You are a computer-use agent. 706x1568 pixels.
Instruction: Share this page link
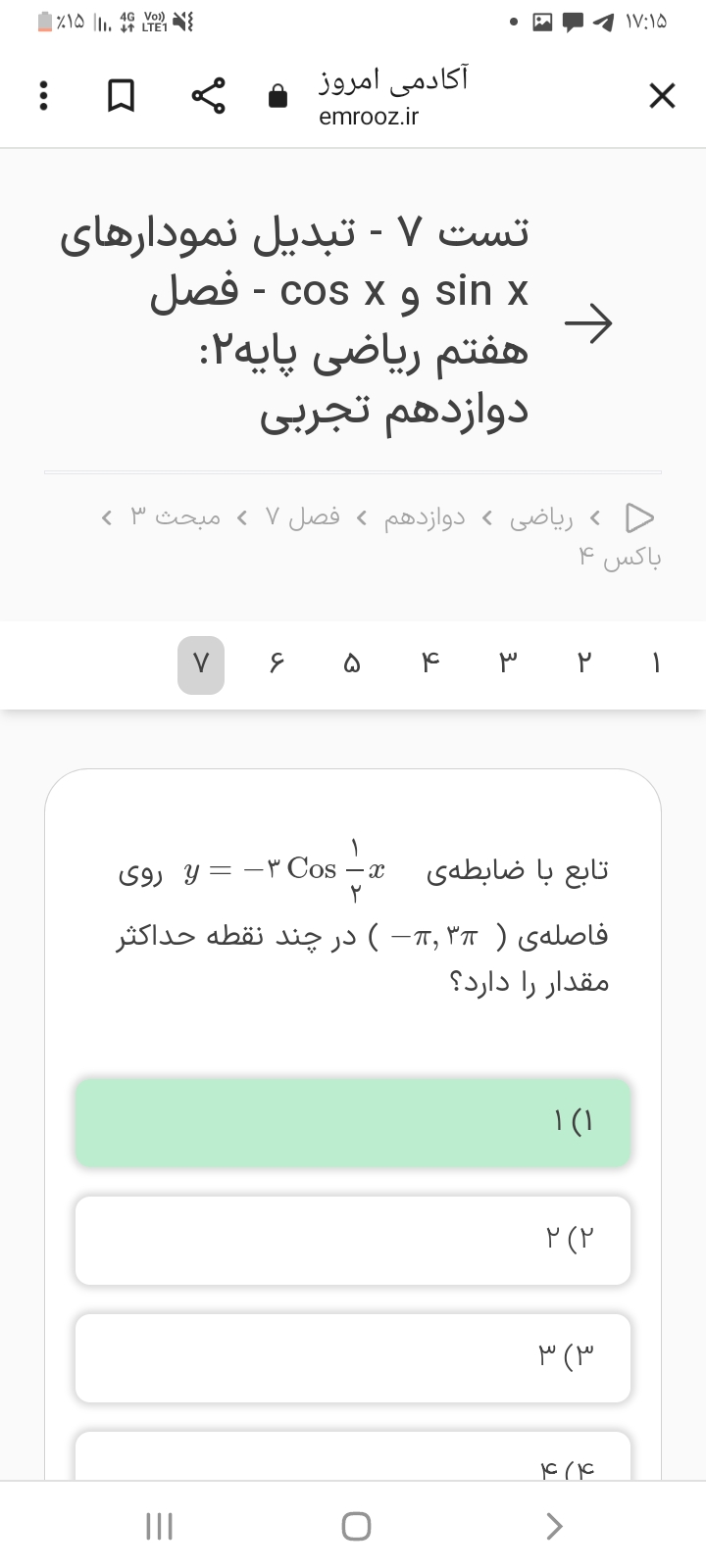(x=208, y=96)
